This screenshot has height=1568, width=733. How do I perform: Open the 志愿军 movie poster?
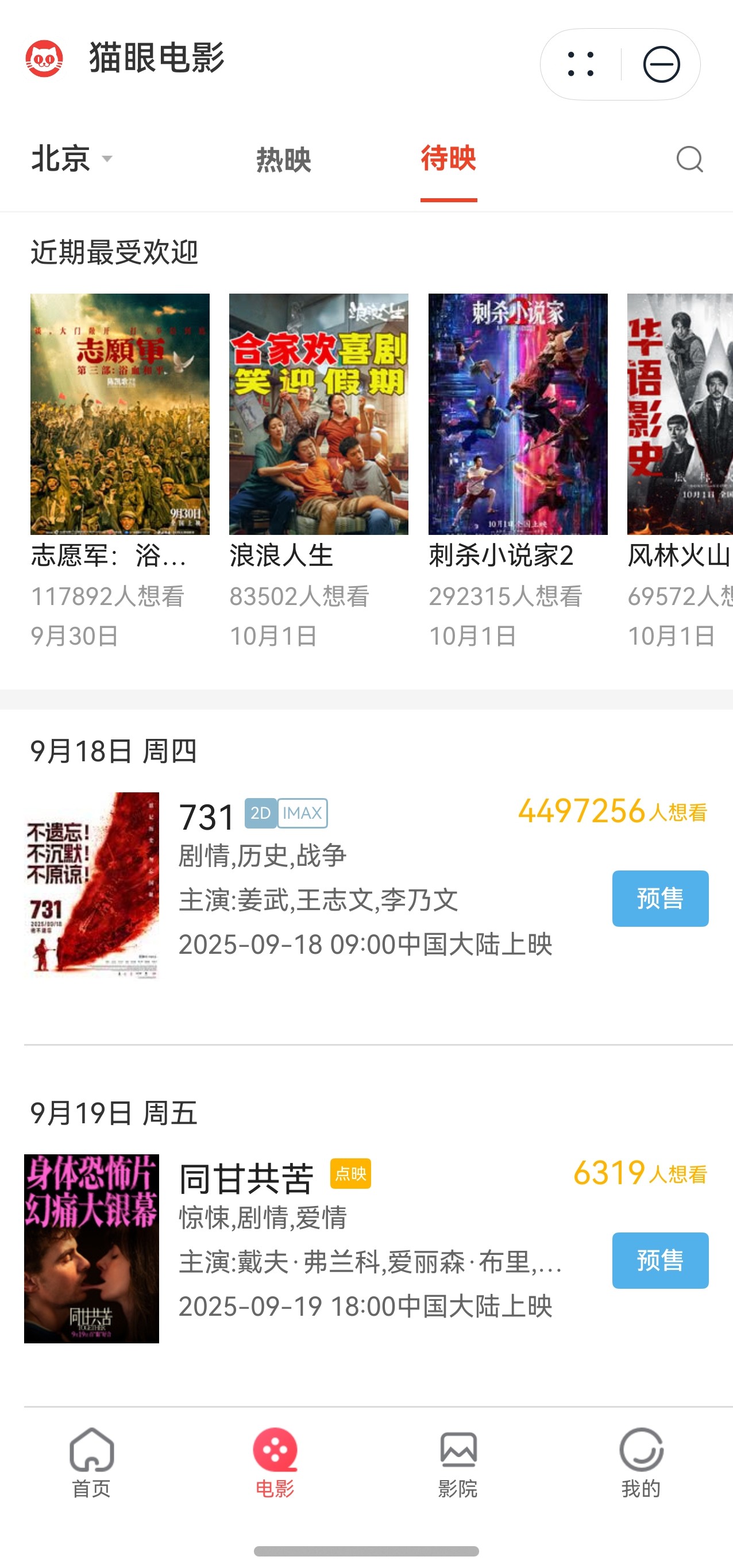point(120,414)
